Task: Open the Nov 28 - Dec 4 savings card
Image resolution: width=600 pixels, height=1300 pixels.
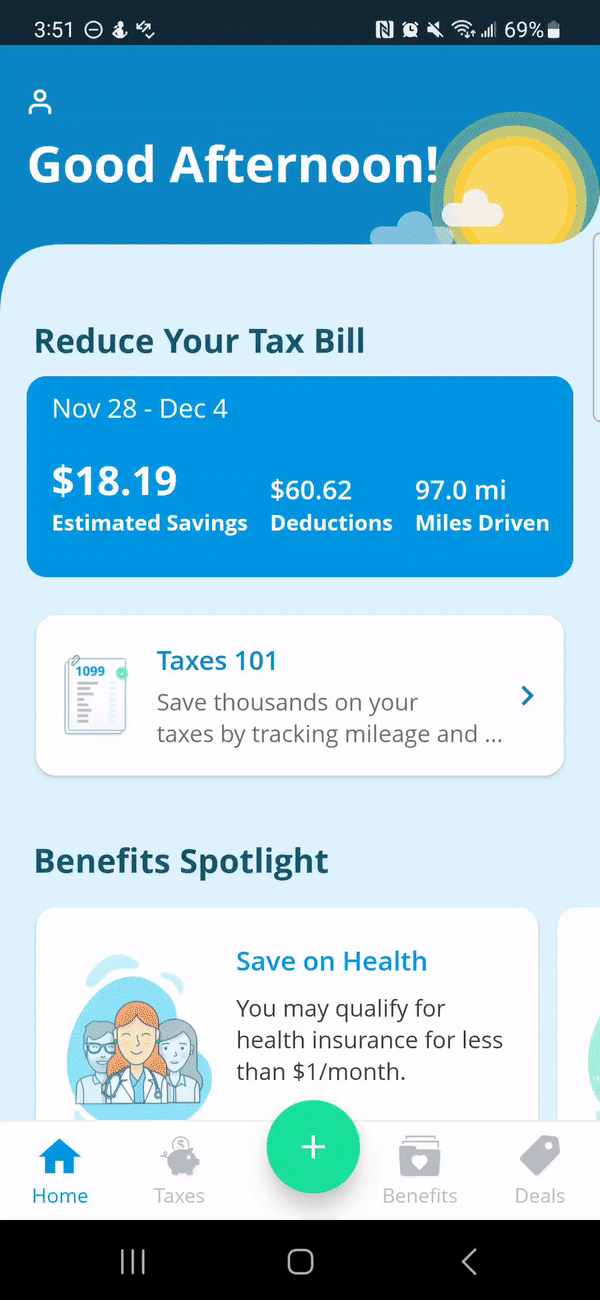Action: [x=300, y=476]
